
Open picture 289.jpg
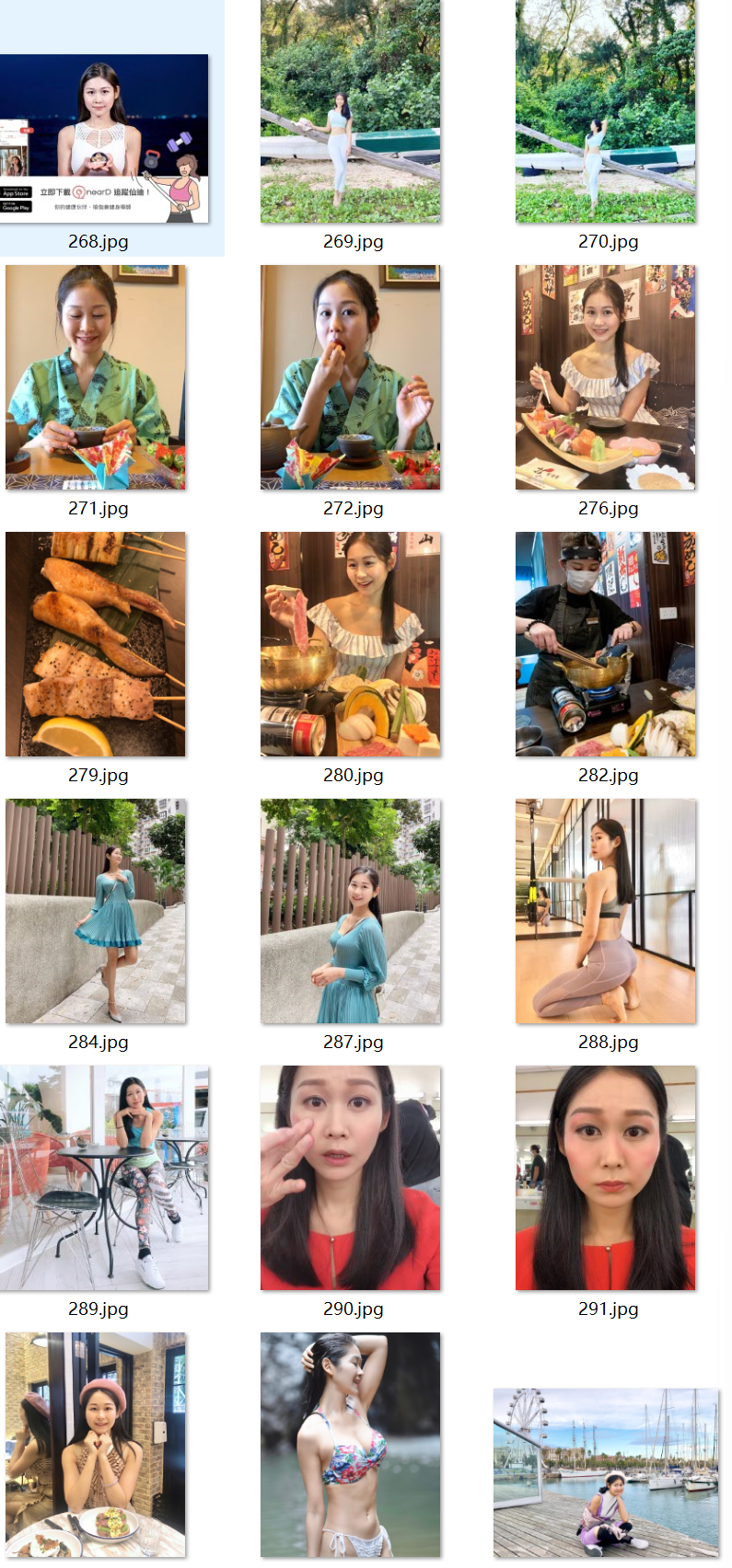click(x=104, y=1178)
